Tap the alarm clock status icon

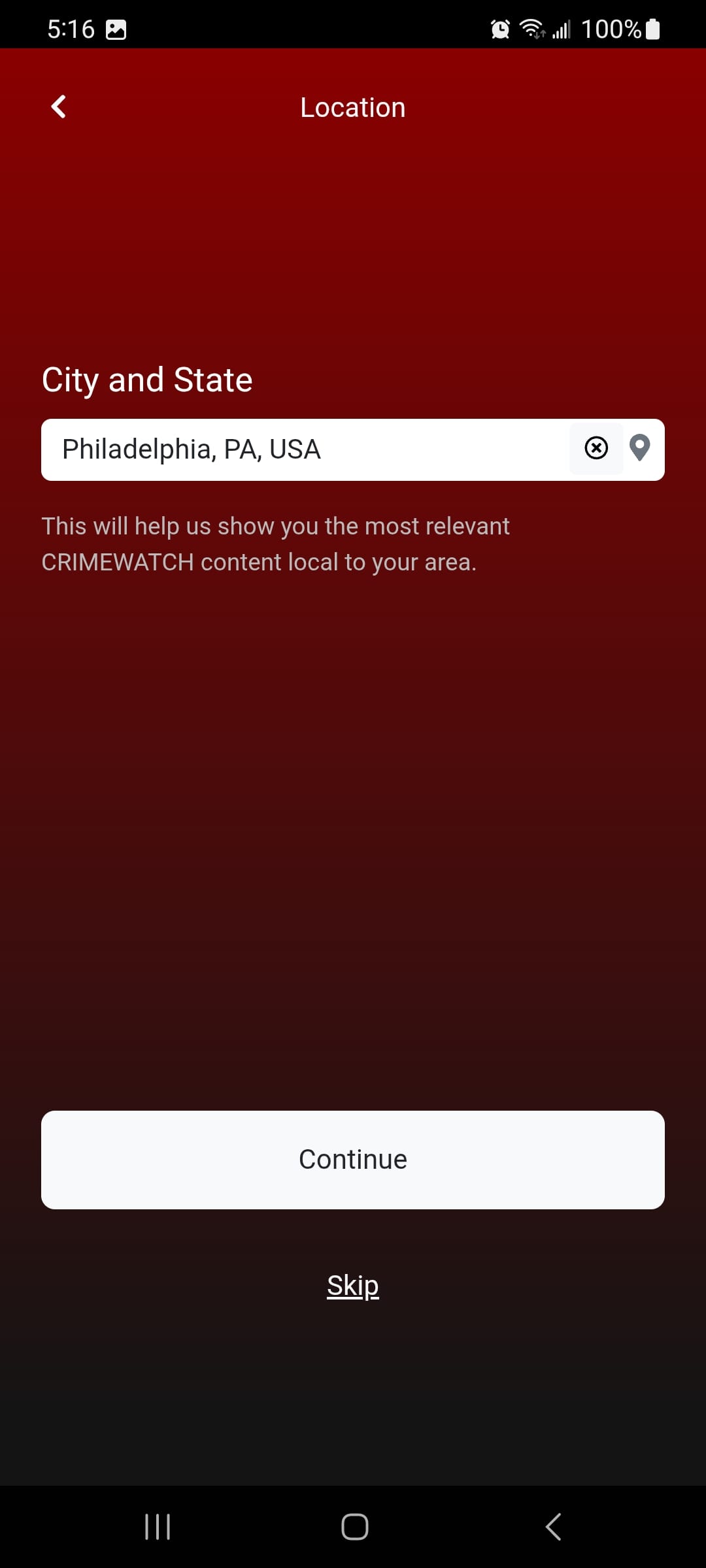pos(499,27)
